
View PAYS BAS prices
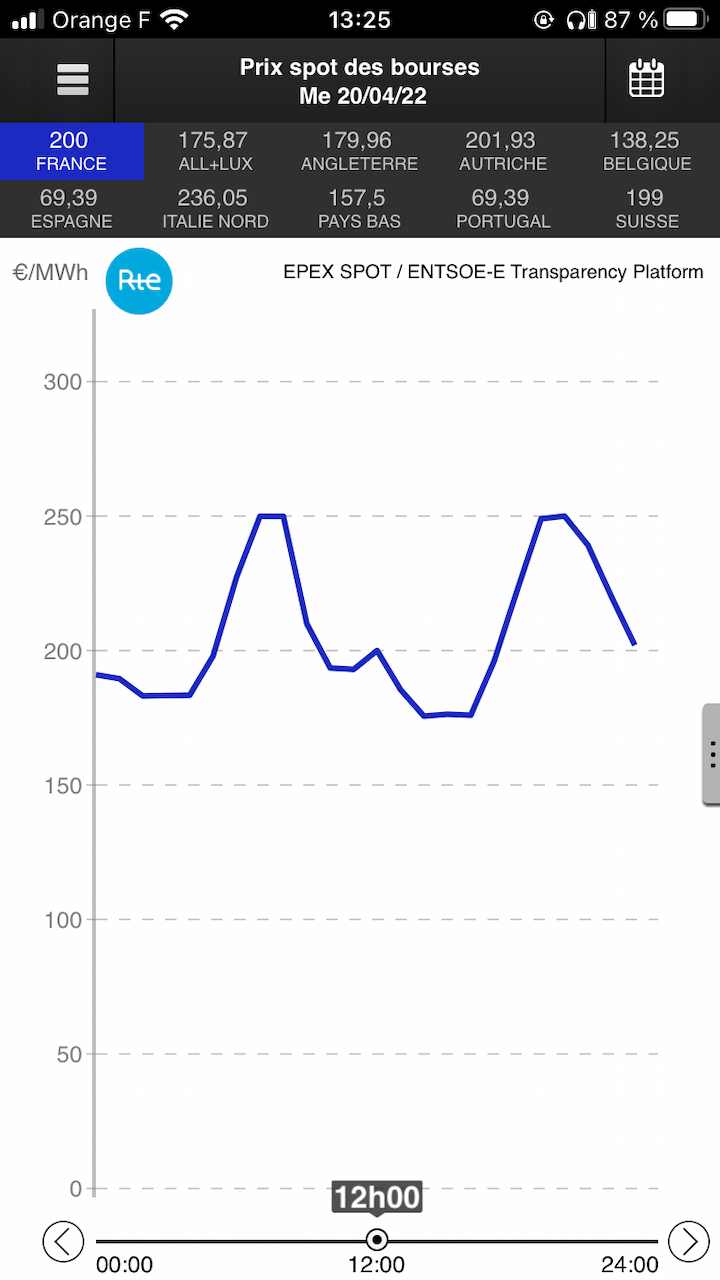pyautogui.click(x=359, y=209)
